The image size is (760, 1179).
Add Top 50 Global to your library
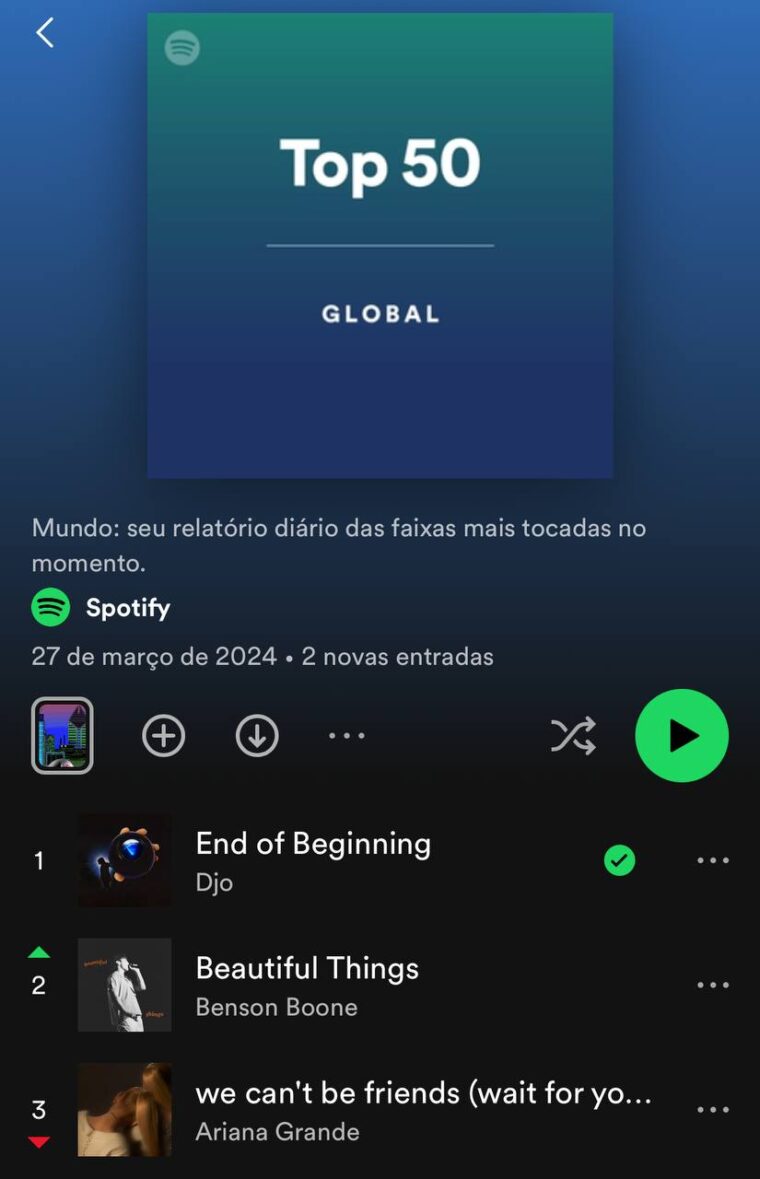(x=164, y=736)
